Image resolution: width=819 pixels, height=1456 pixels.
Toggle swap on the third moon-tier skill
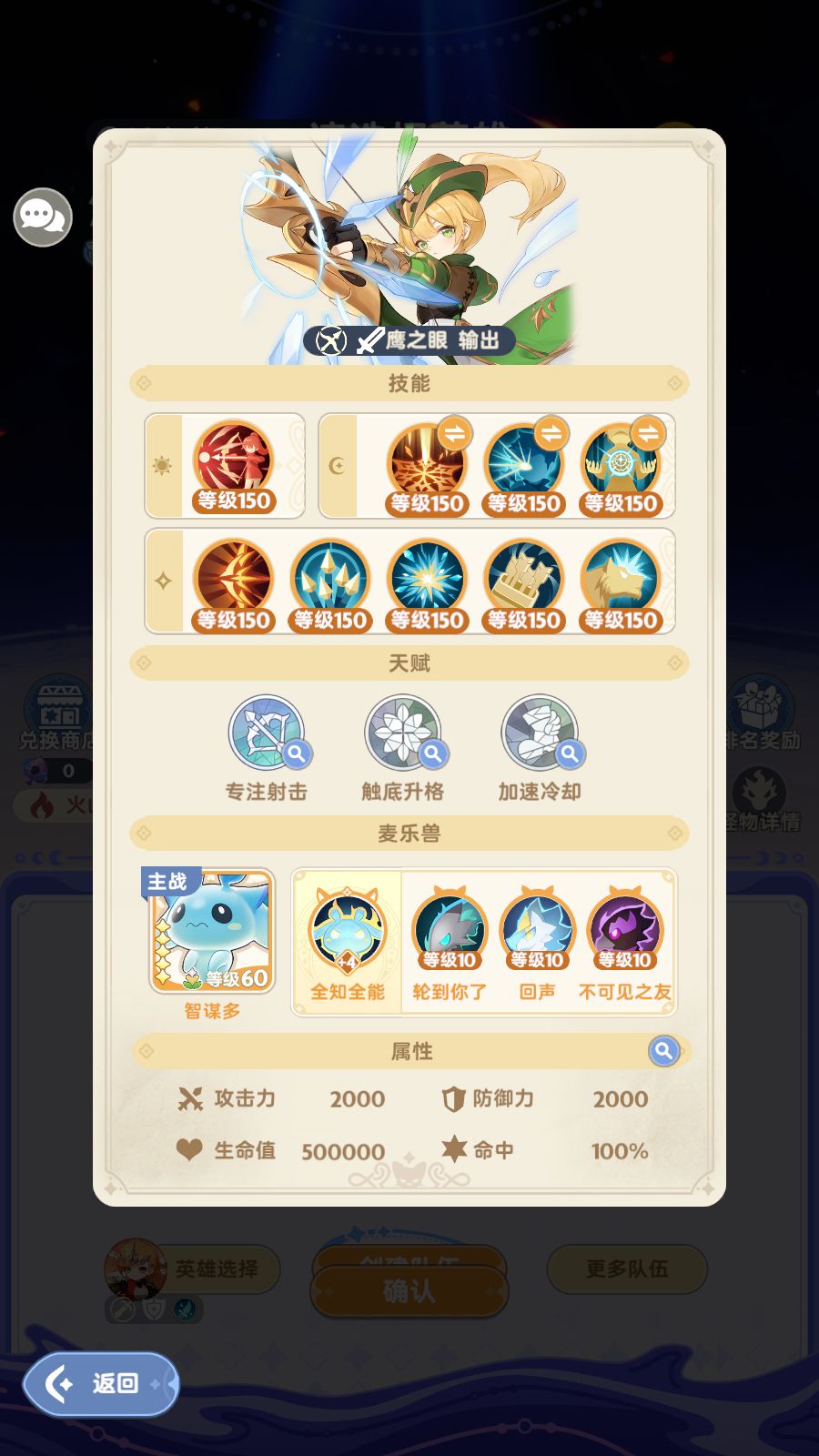click(646, 434)
